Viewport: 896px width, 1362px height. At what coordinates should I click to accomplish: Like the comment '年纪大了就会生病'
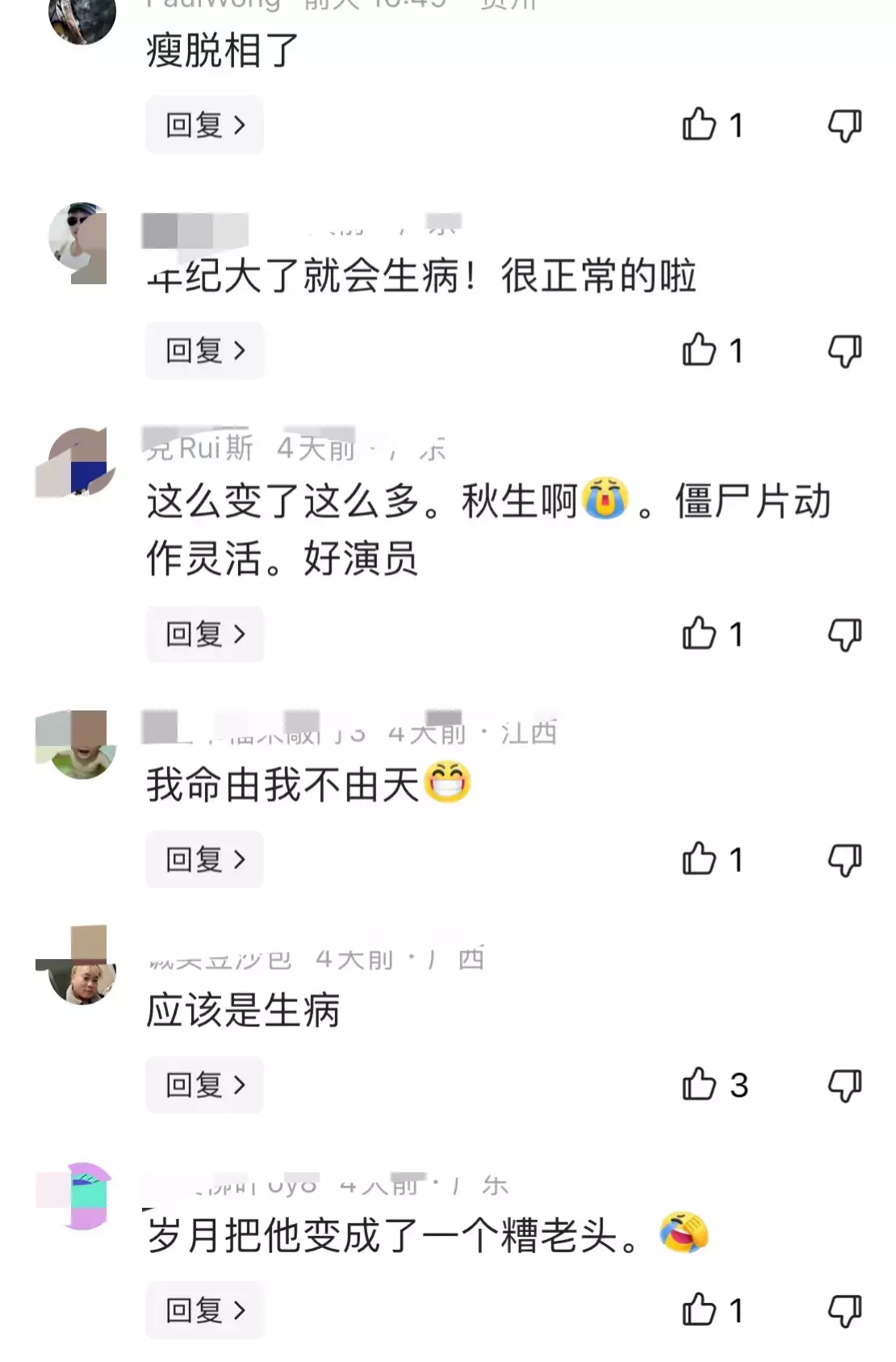[699, 350]
